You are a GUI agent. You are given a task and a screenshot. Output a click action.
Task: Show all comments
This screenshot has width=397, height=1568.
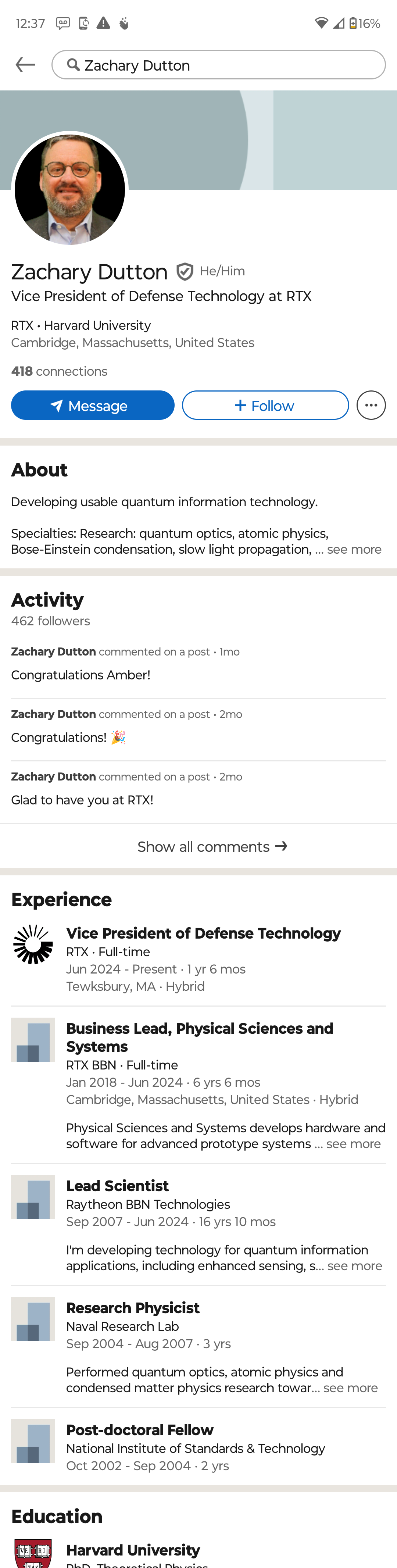coord(212,847)
